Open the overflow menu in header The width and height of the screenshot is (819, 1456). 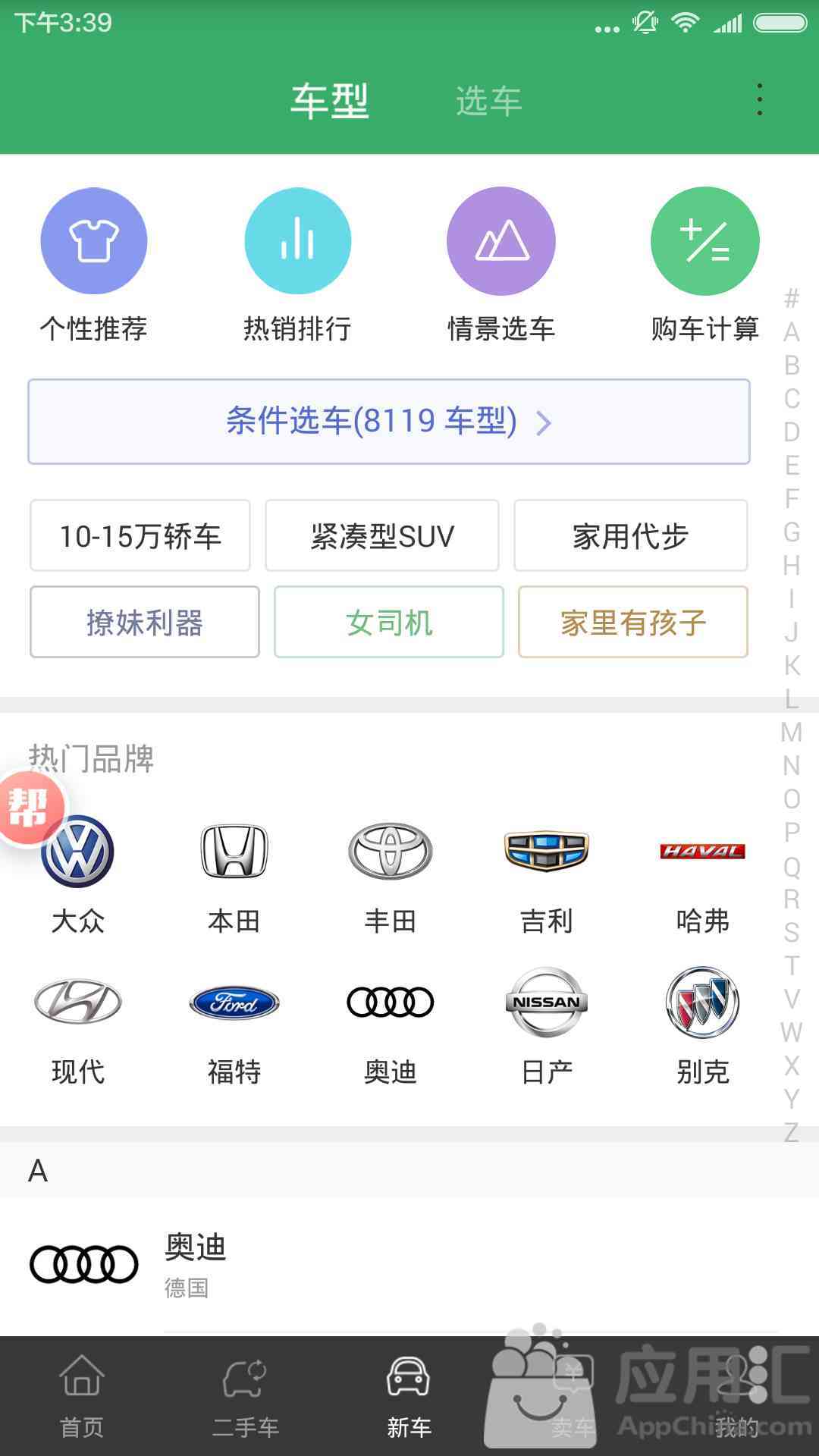[x=759, y=100]
